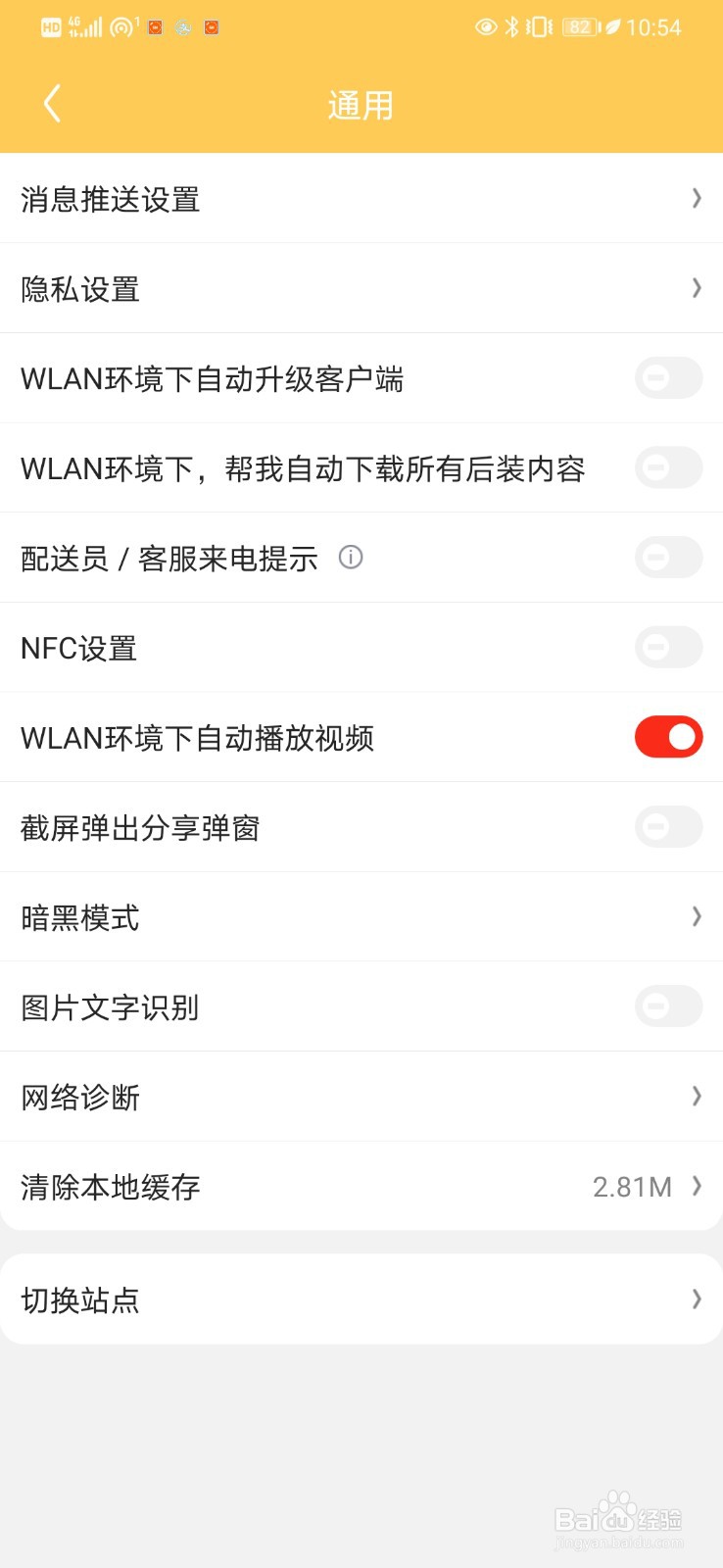The height and width of the screenshot is (1568, 723).
Task: Open 切换站点
Action: tap(361, 1300)
